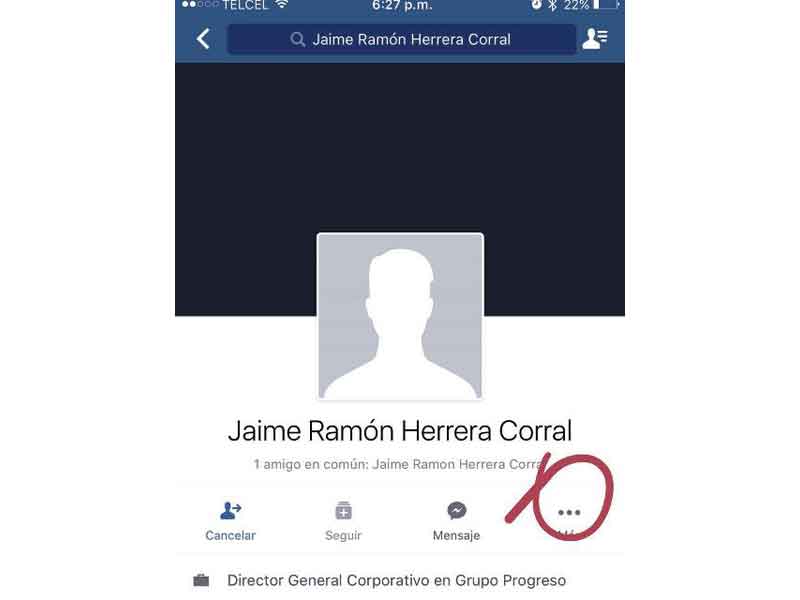Open the default profile picture
This screenshot has width=800, height=600.
(x=400, y=316)
